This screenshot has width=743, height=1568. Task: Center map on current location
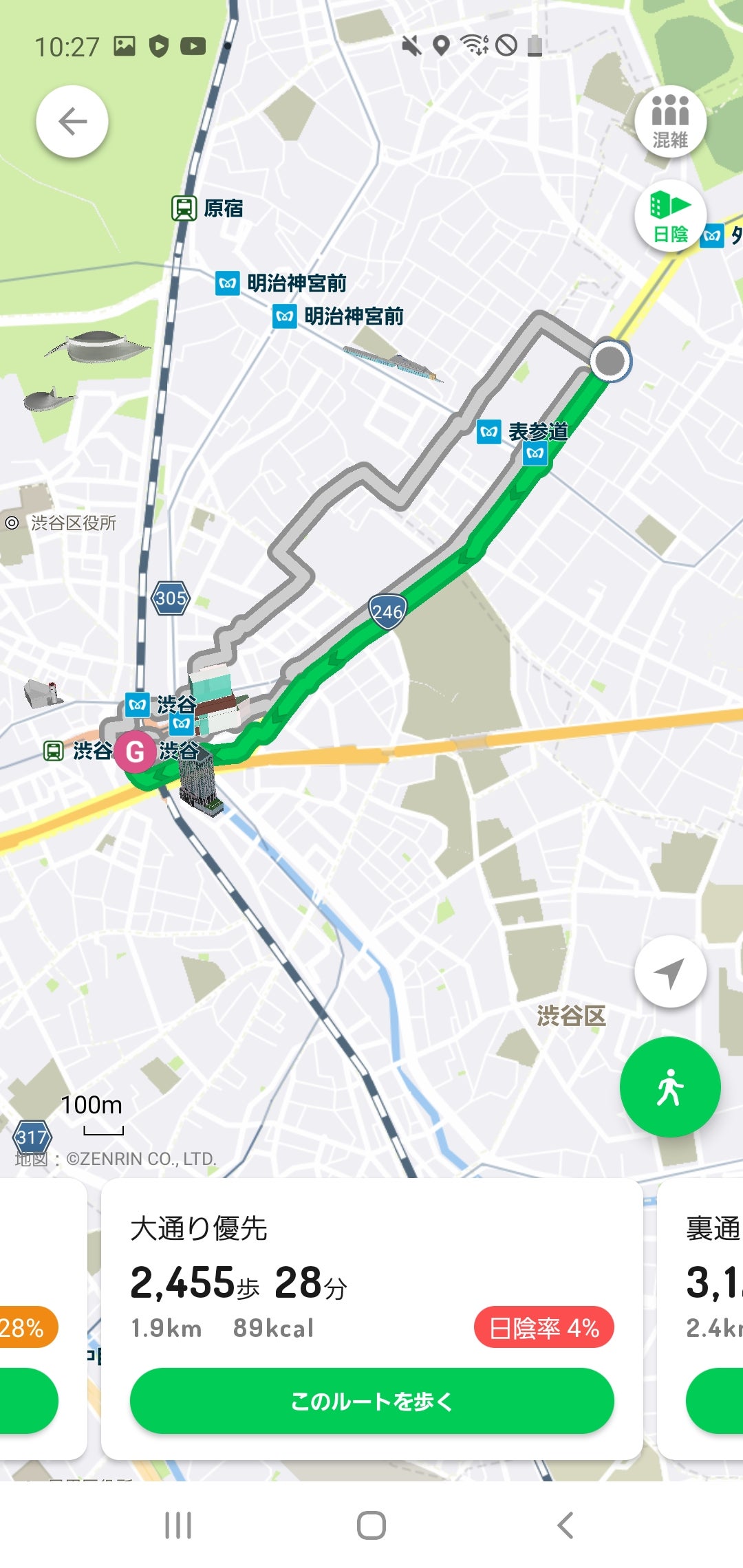coord(670,972)
